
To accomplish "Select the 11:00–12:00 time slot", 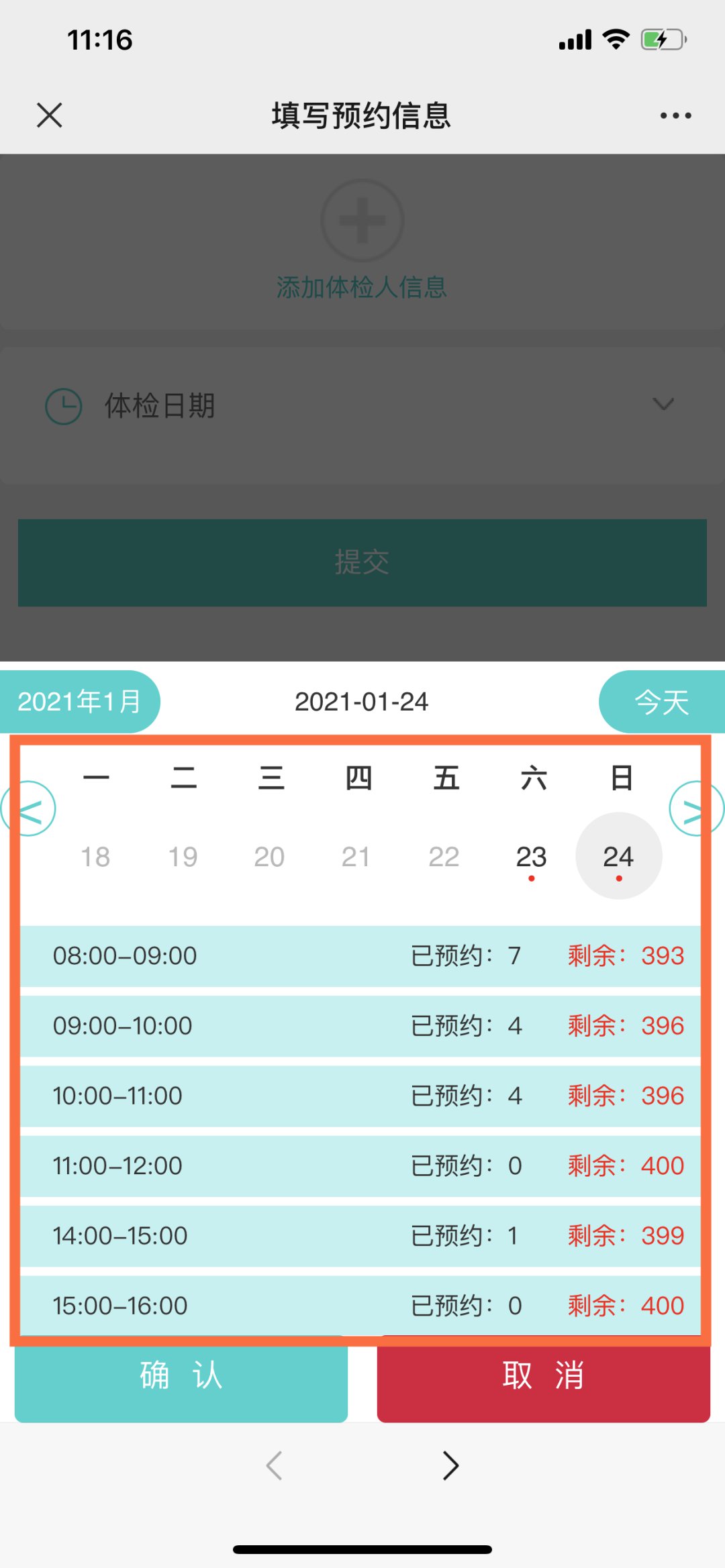I will [360, 1166].
